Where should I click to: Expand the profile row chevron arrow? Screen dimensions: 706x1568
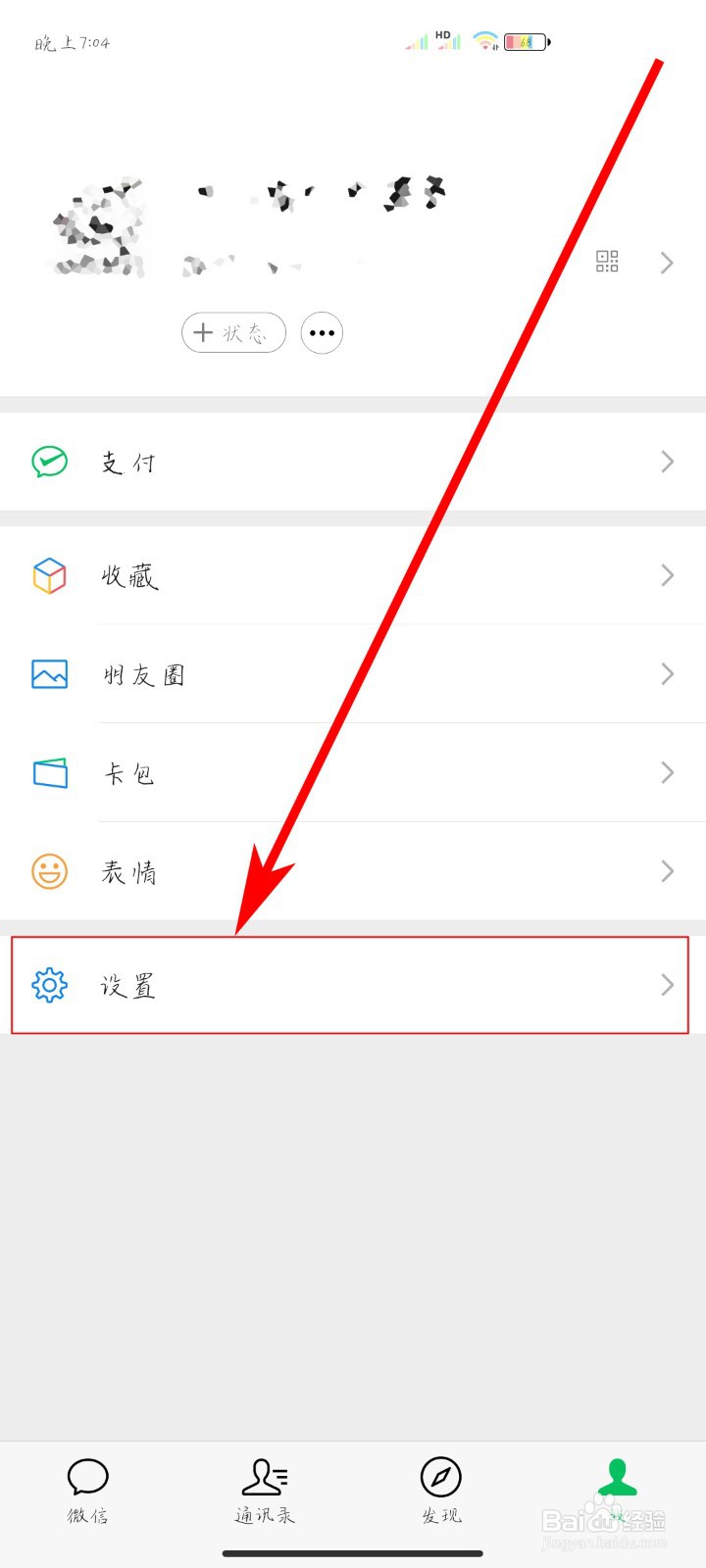[x=666, y=262]
